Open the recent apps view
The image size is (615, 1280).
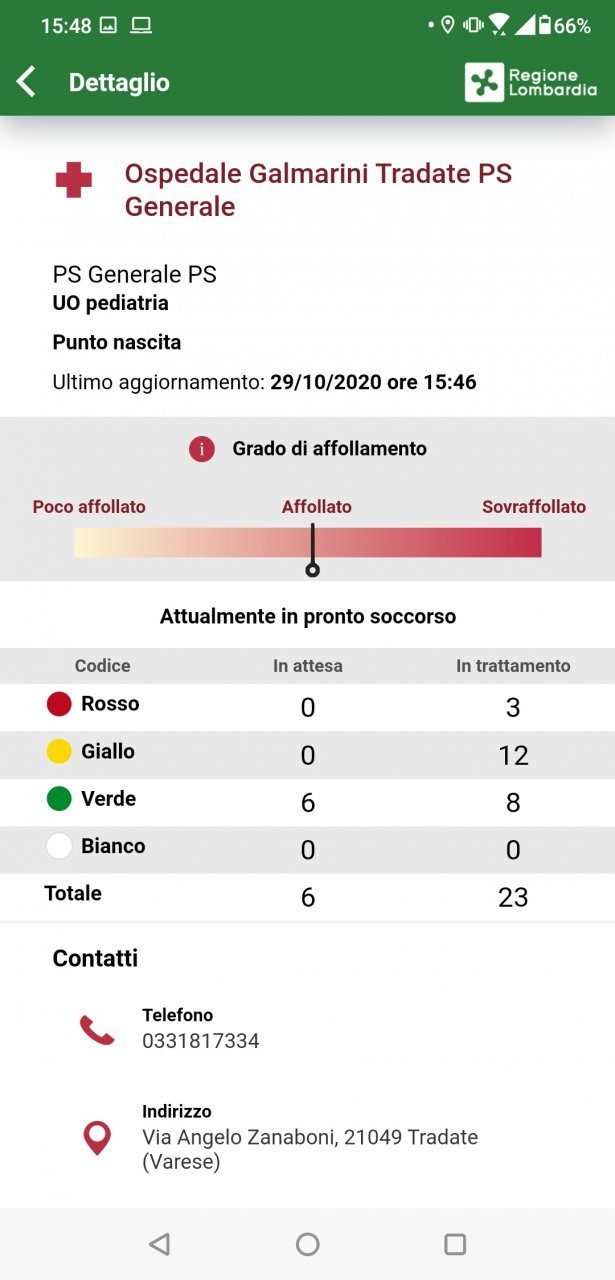455,1244
